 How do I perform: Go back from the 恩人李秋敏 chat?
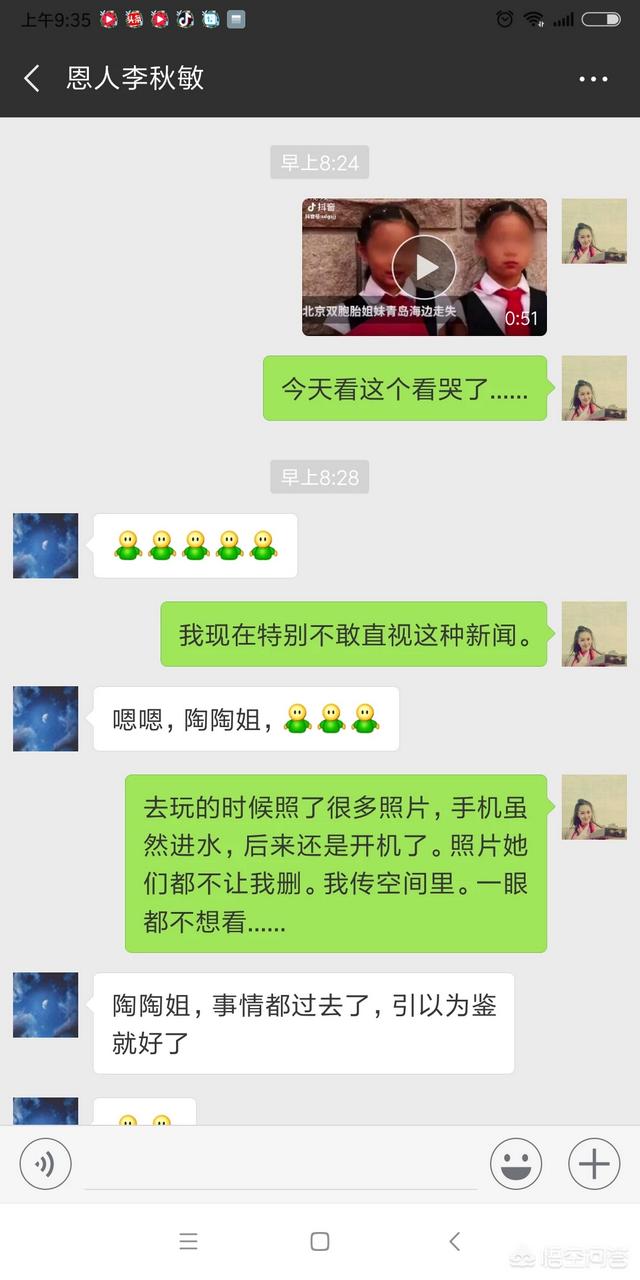pos(32,79)
